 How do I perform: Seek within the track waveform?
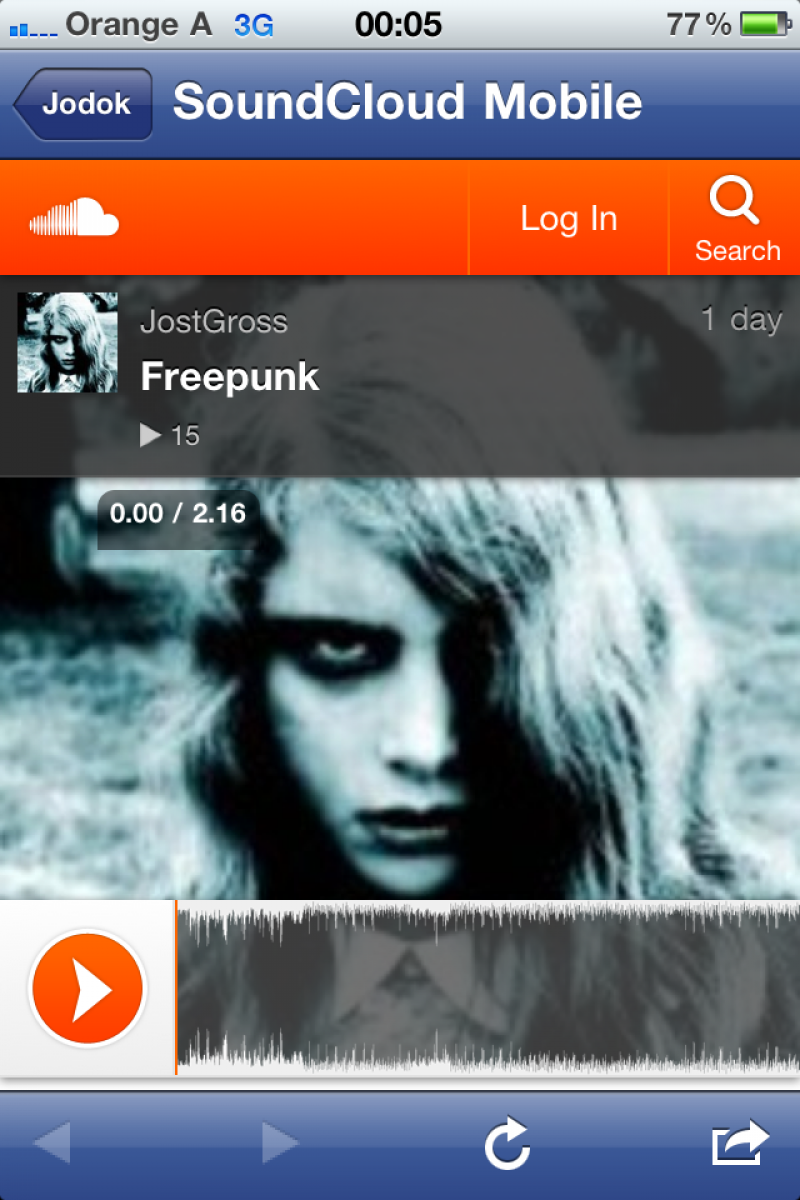pyautogui.click(x=488, y=988)
